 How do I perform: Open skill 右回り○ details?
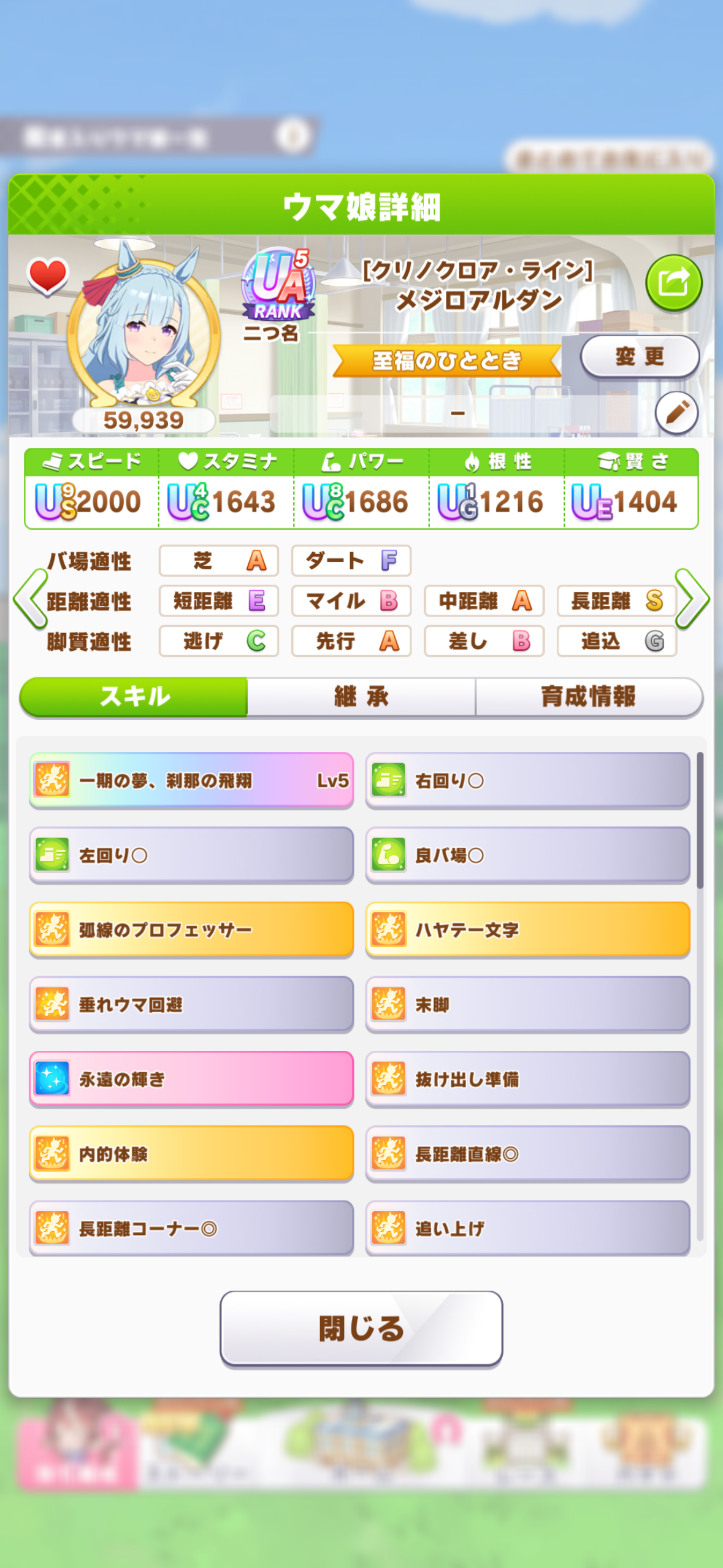click(x=527, y=780)
